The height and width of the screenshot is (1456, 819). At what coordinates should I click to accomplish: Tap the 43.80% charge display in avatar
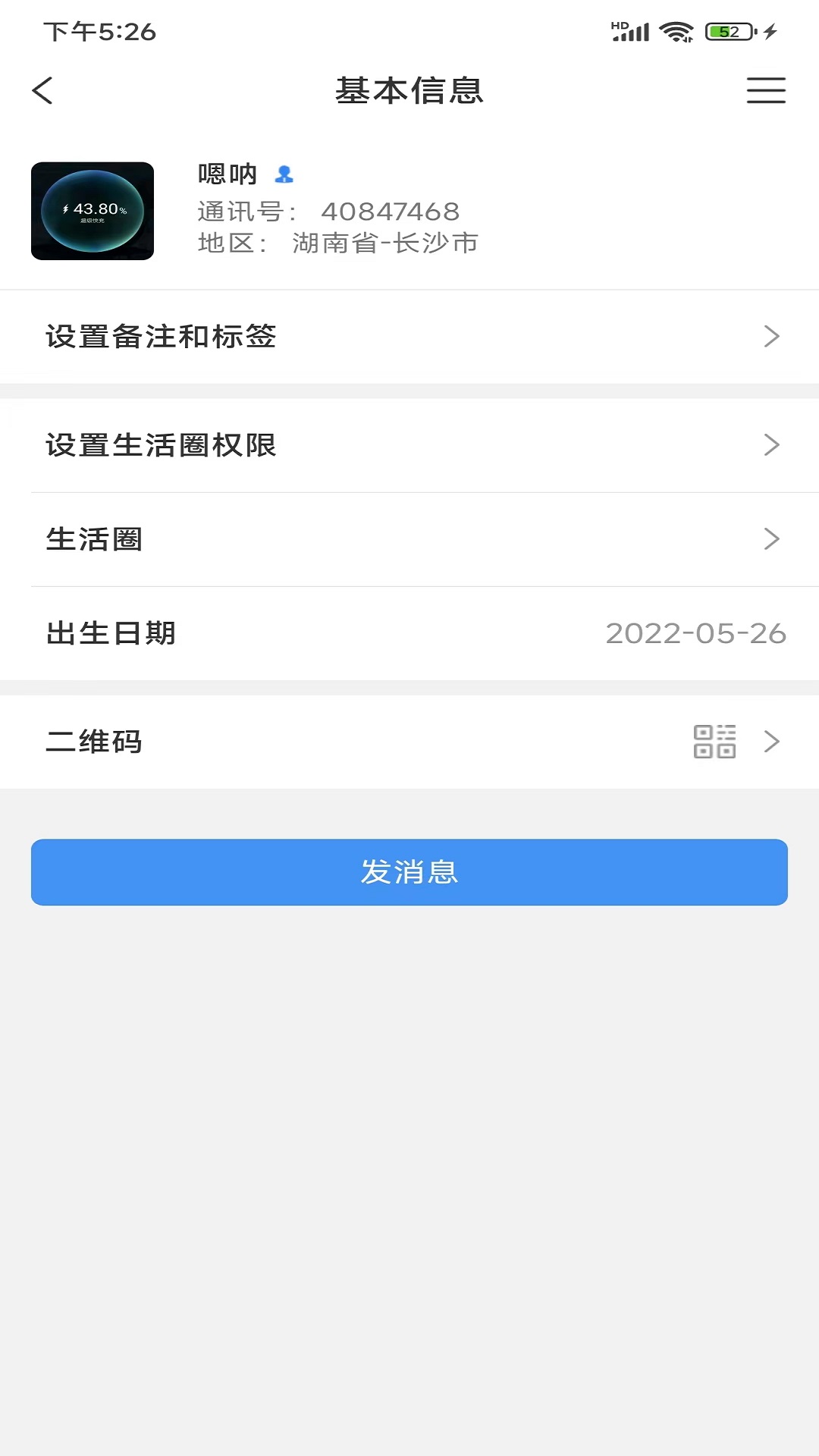click(x=93, y=211)
